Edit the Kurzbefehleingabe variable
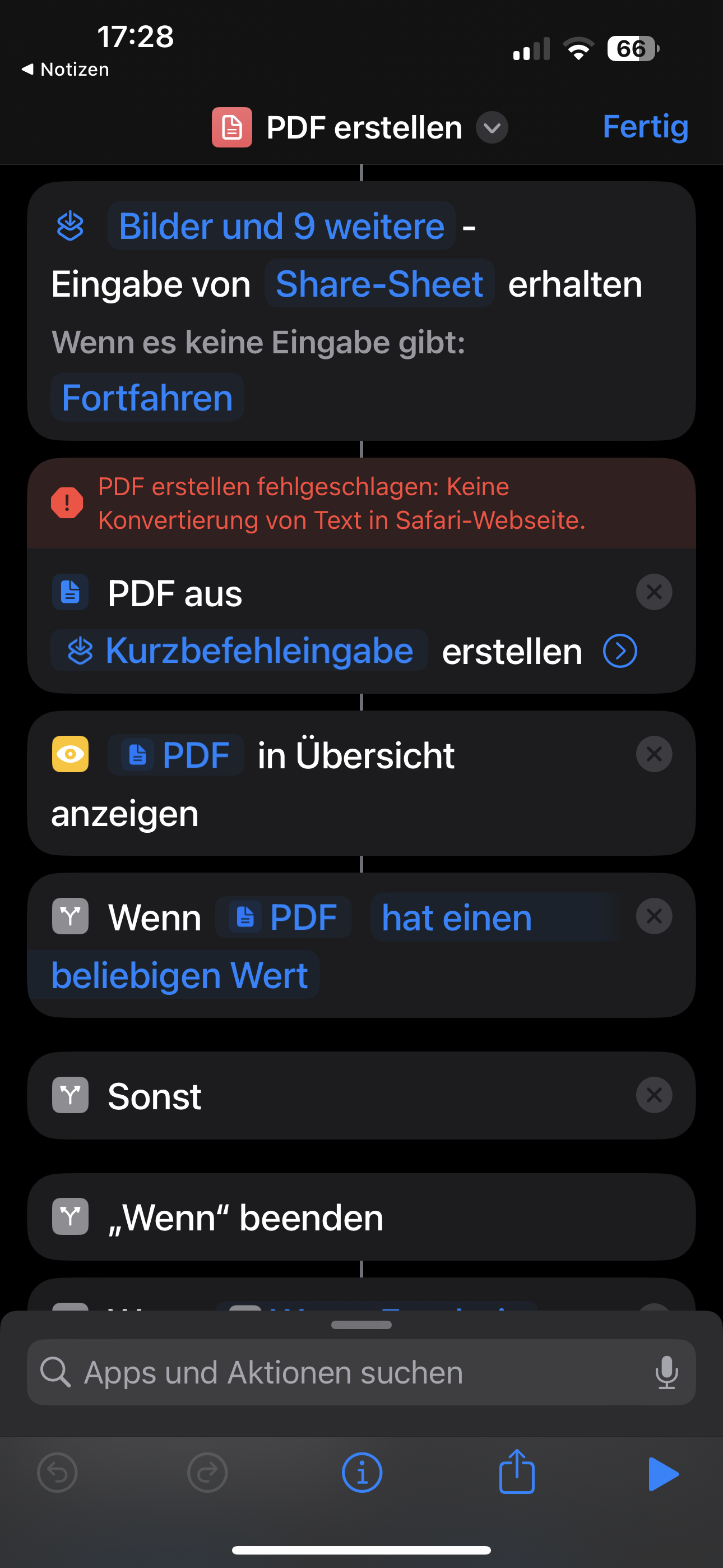The image size is (723, 1568). click(239, 651)
